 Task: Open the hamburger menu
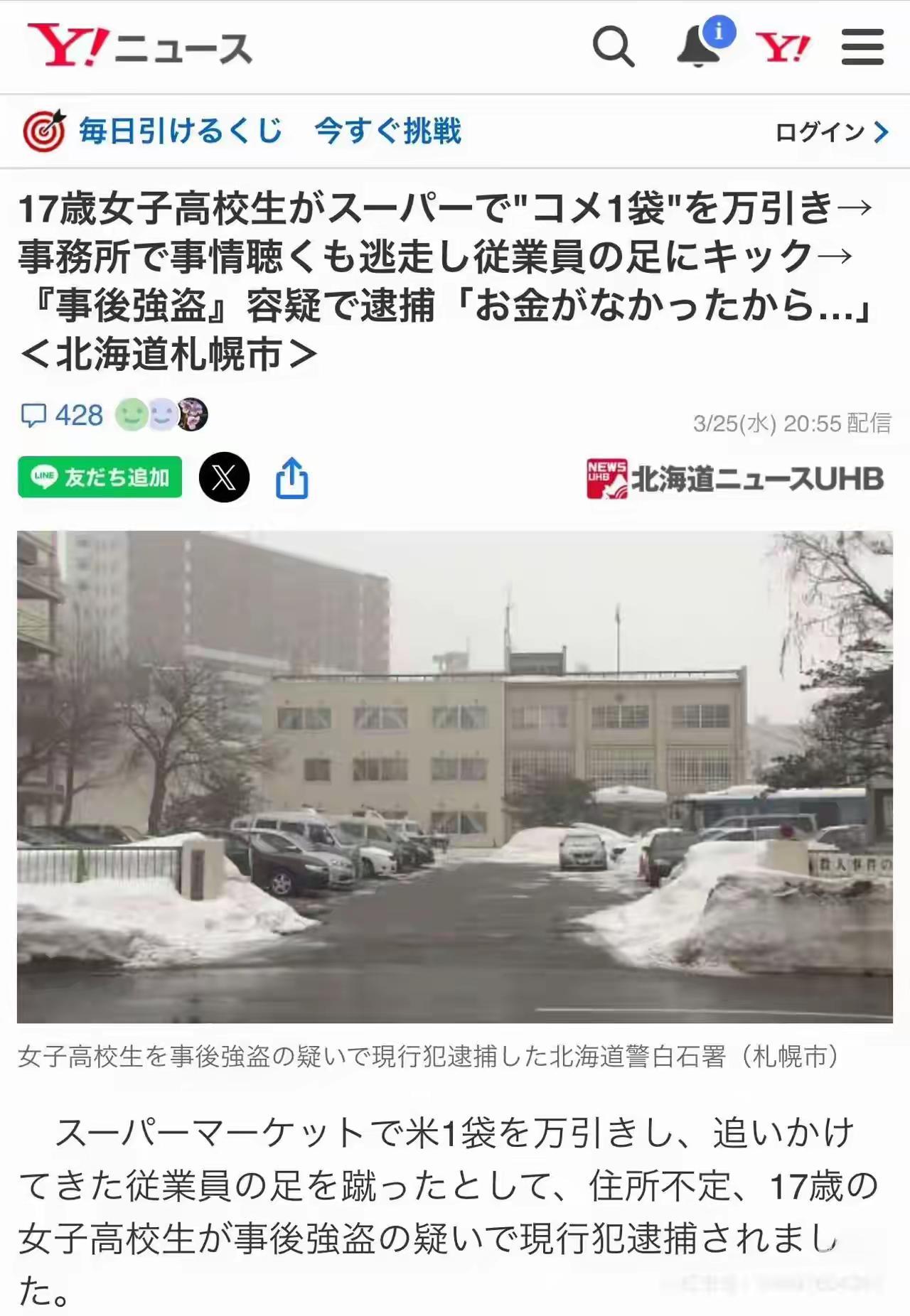(862, 47)
